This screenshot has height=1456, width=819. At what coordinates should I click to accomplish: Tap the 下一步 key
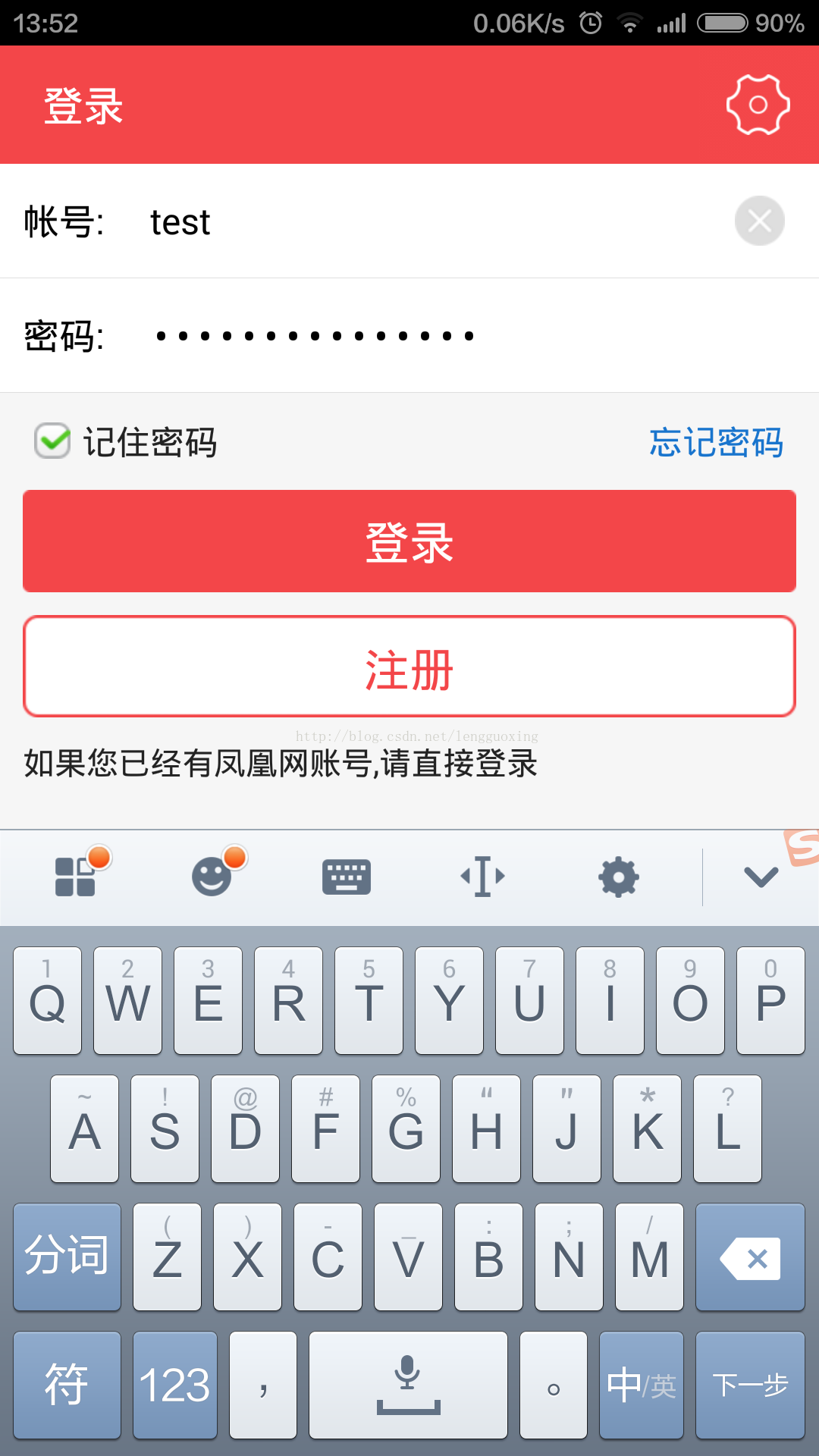750,1385
